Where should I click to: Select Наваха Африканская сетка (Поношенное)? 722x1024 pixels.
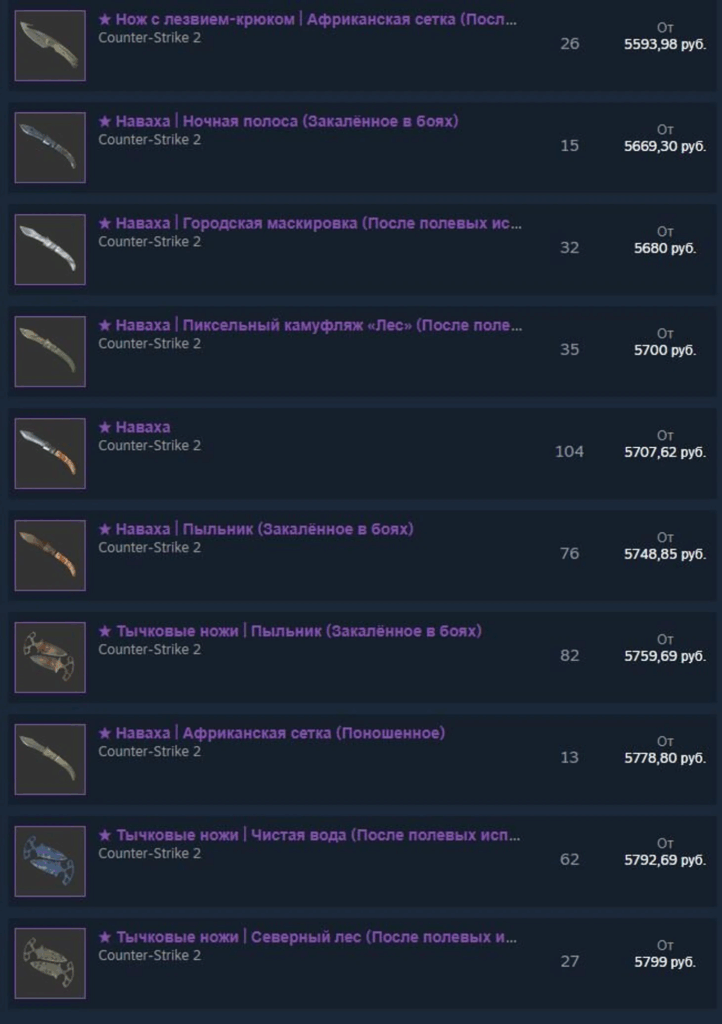point(272,733)
